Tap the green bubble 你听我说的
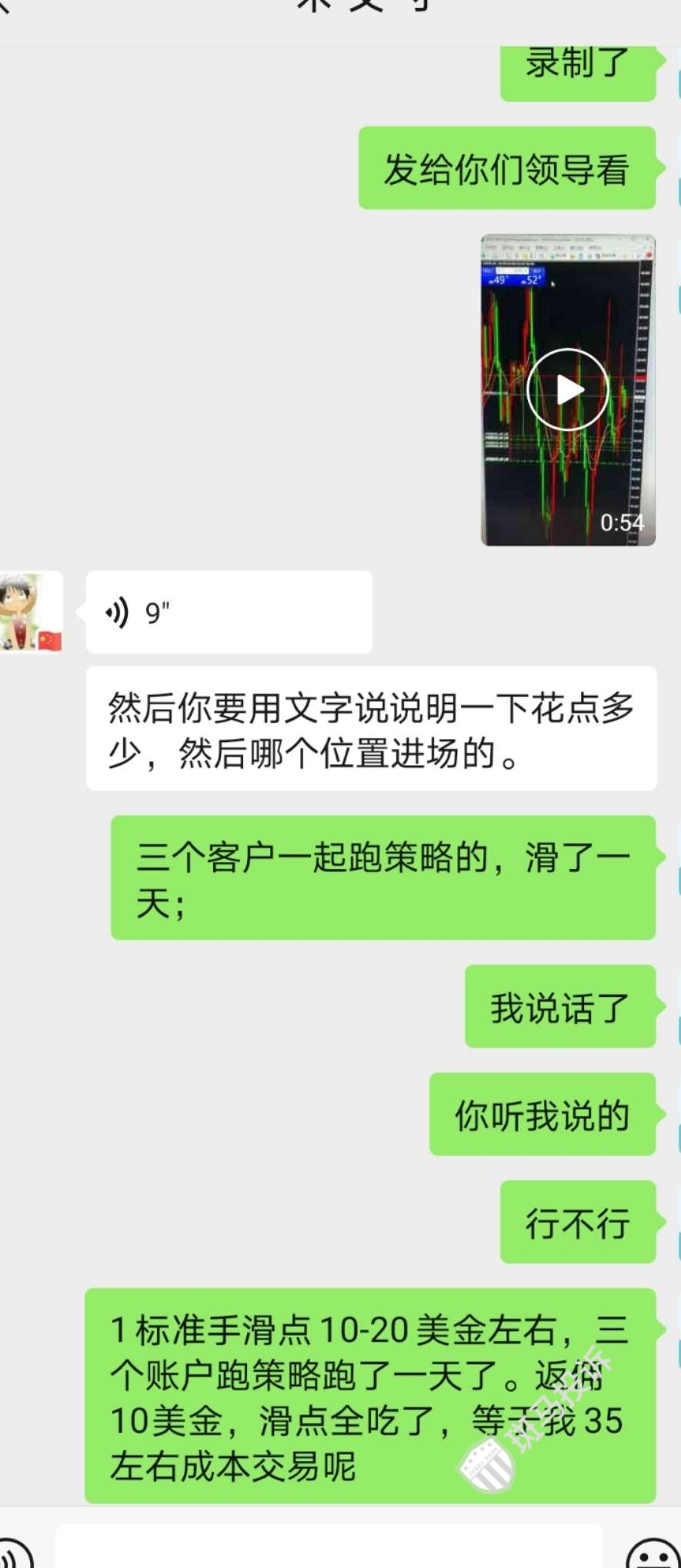 [542, 1115]
